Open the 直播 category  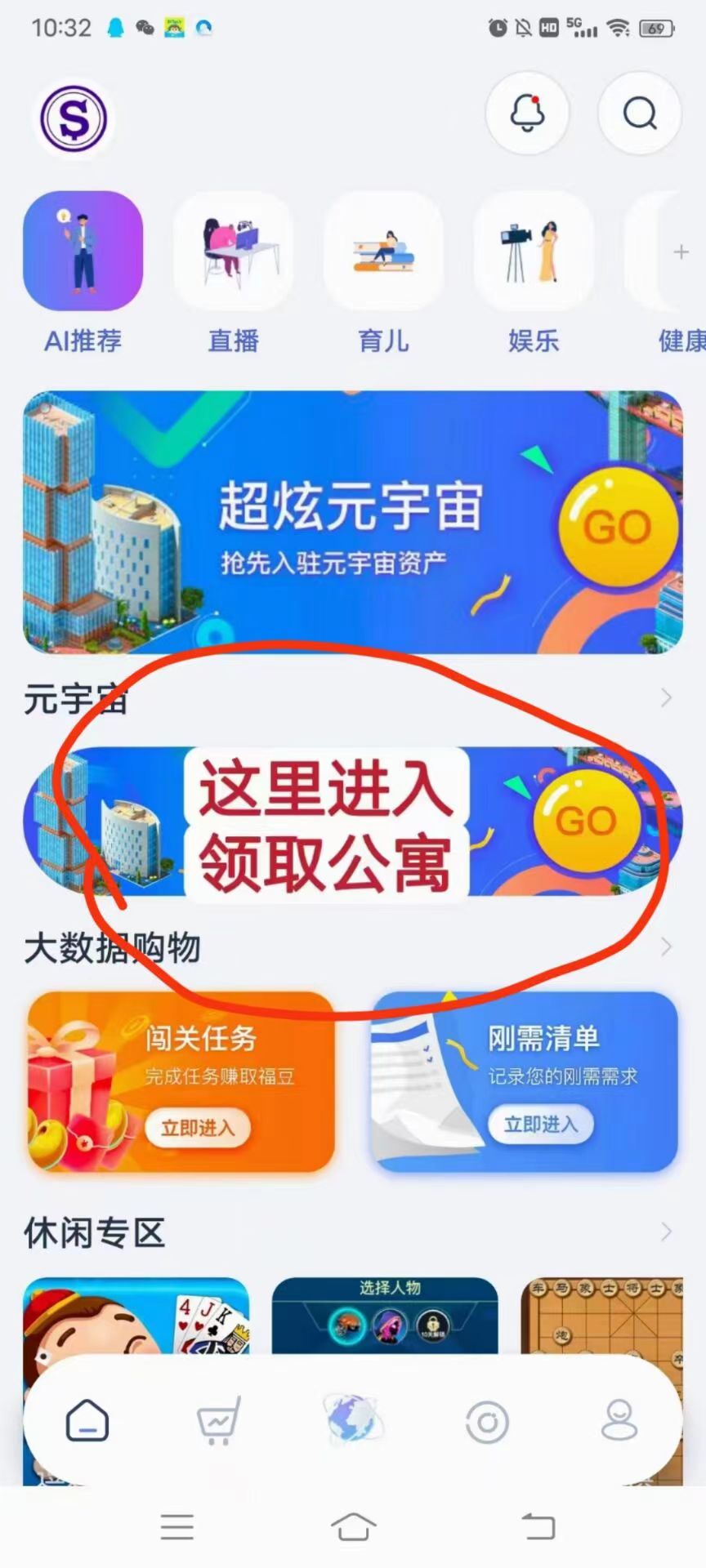[x=233, y=252]
